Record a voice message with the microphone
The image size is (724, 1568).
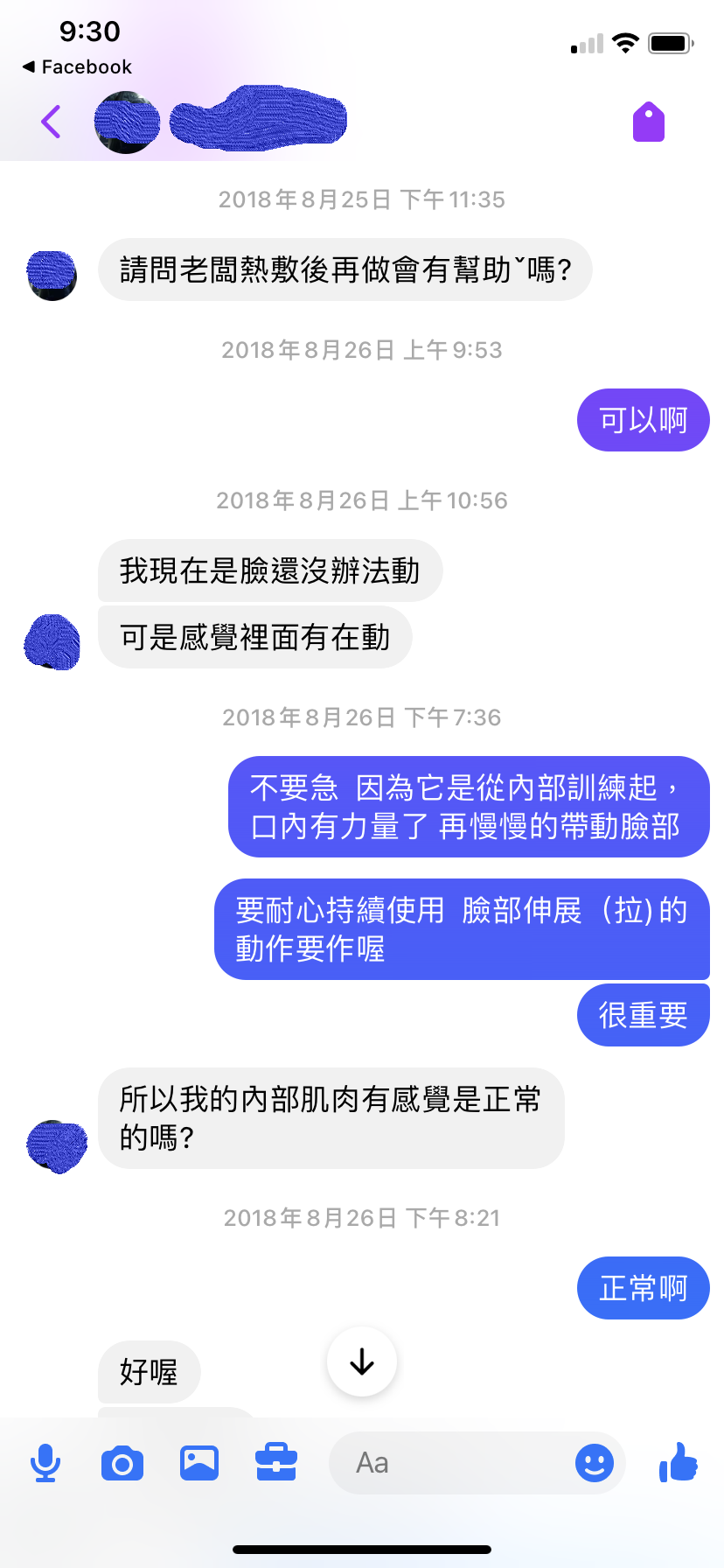pos(45,1463)
